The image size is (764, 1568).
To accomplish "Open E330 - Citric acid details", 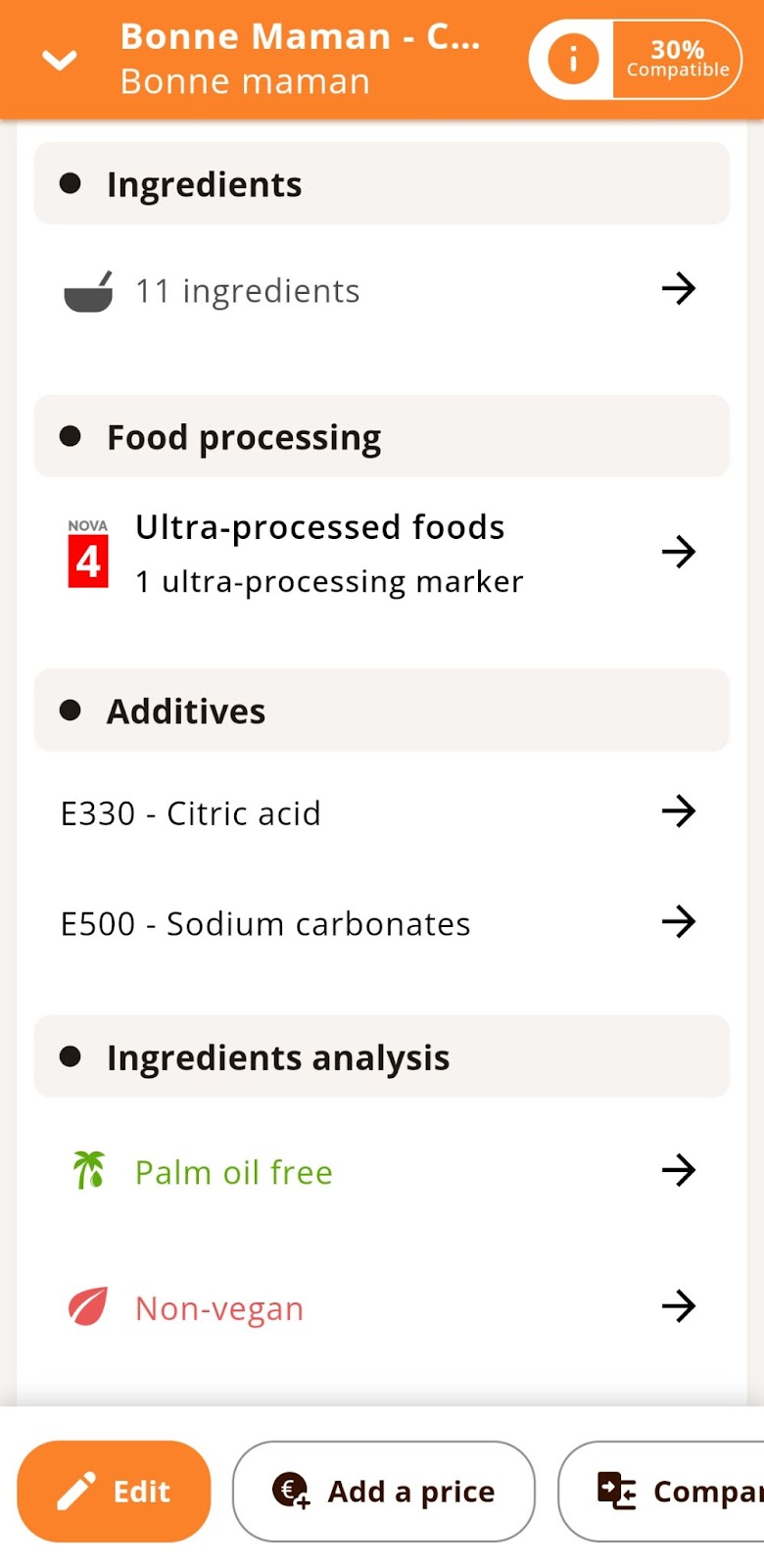I will (x=382, y=812).
